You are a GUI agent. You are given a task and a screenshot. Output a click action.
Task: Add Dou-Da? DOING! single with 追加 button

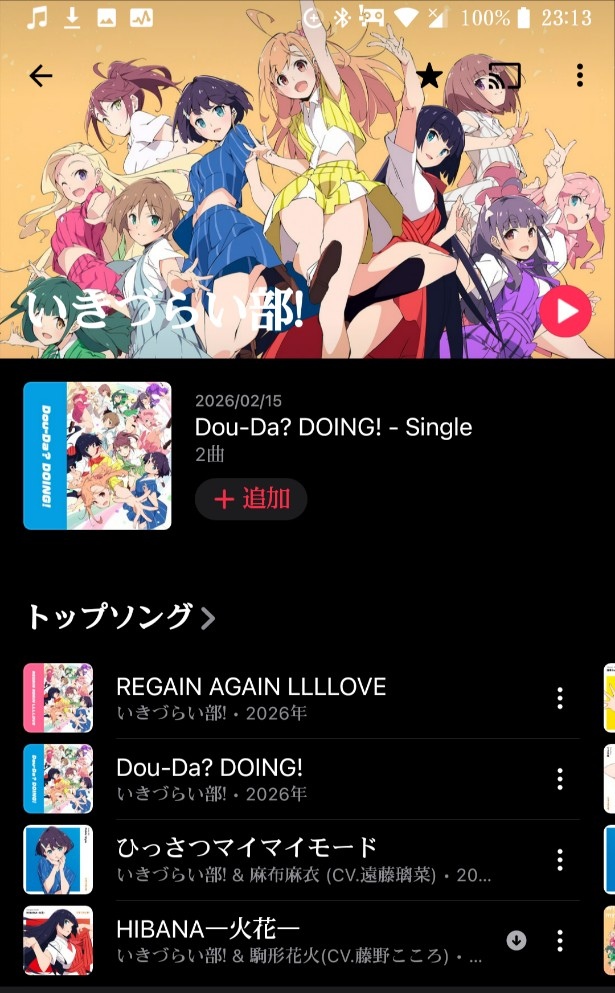click(x=251, y=499)
